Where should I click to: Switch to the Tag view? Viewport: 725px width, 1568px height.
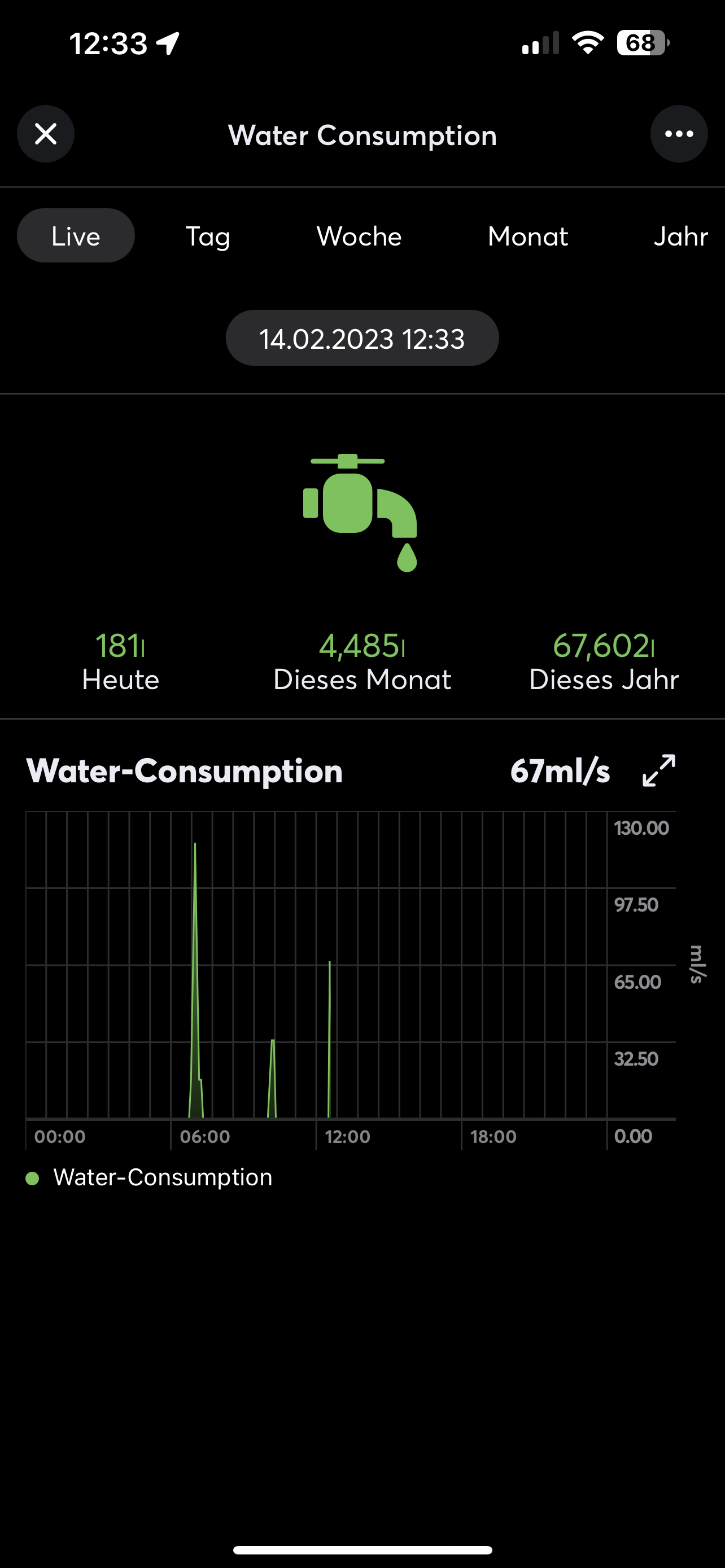coord(208,235)
